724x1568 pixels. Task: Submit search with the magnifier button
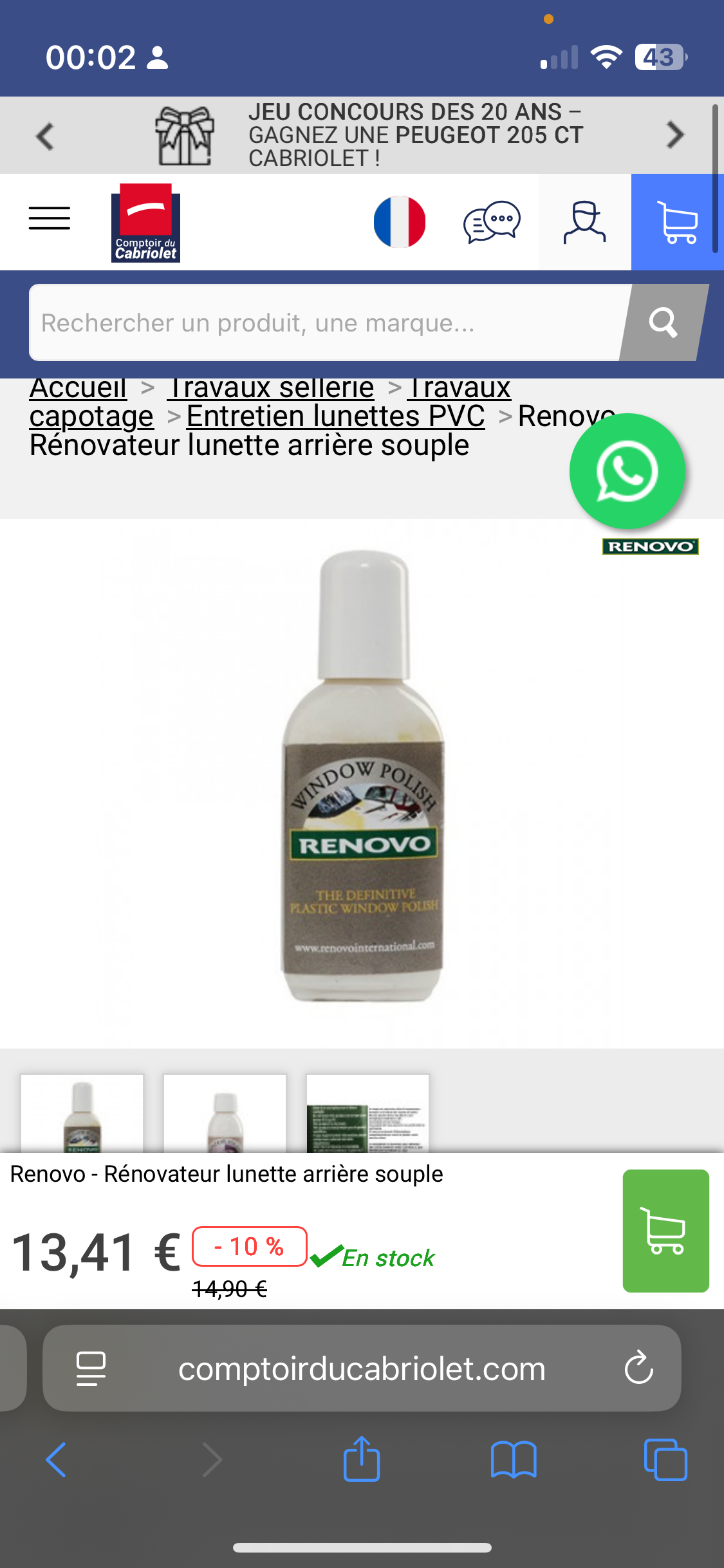point(663,322)
